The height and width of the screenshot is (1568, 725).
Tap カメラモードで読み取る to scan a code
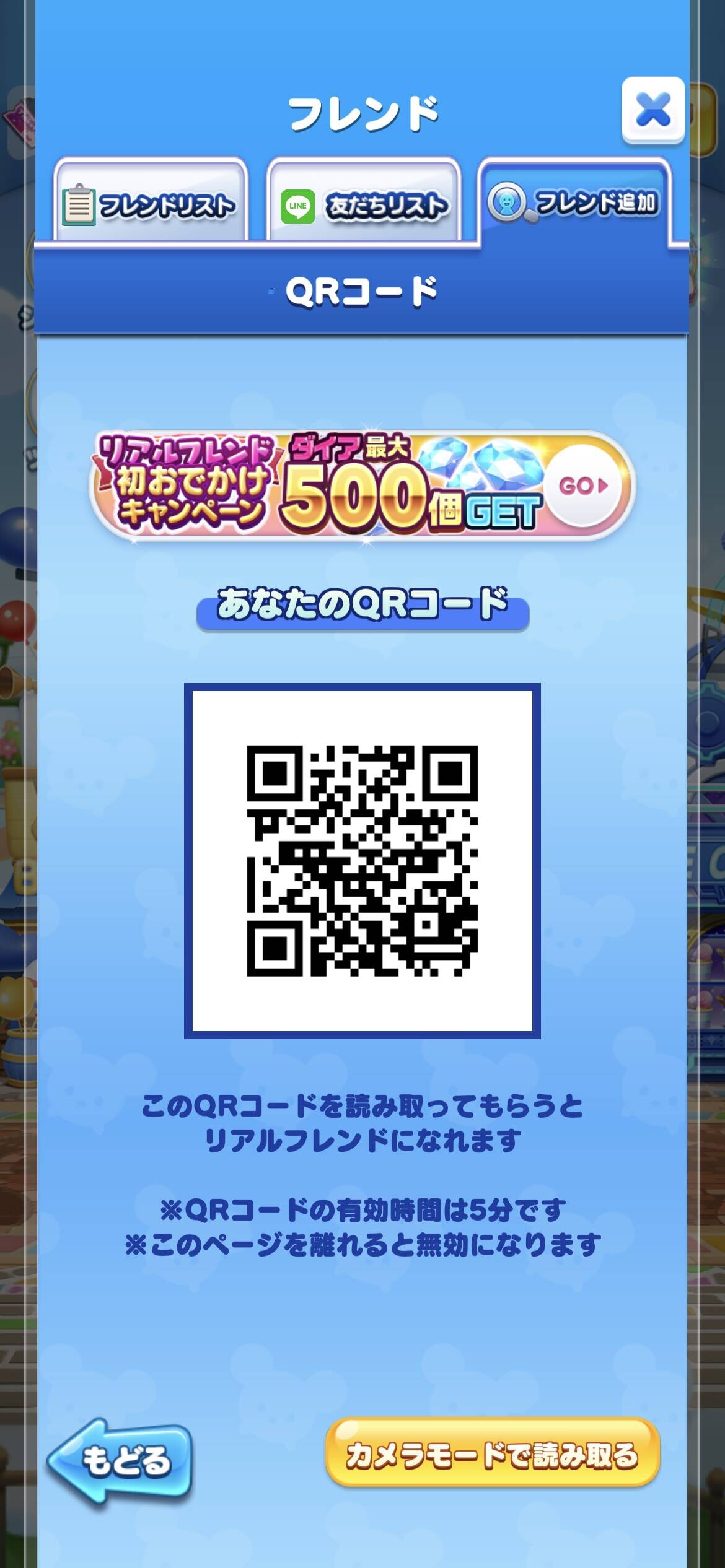492,1452
